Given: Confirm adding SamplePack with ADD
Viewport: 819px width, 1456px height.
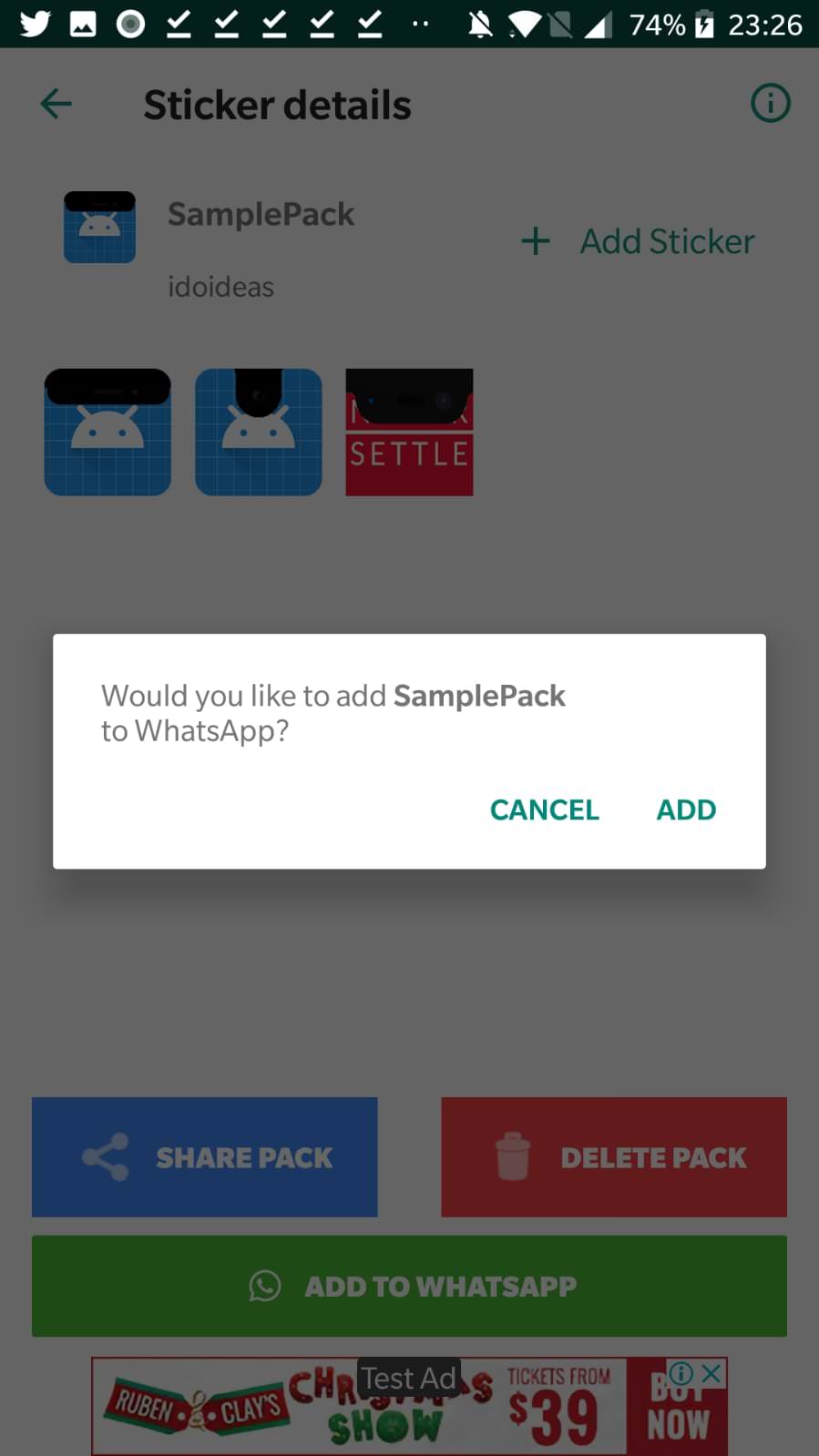Looking at the screenshot, I should (x=686, y=809).
